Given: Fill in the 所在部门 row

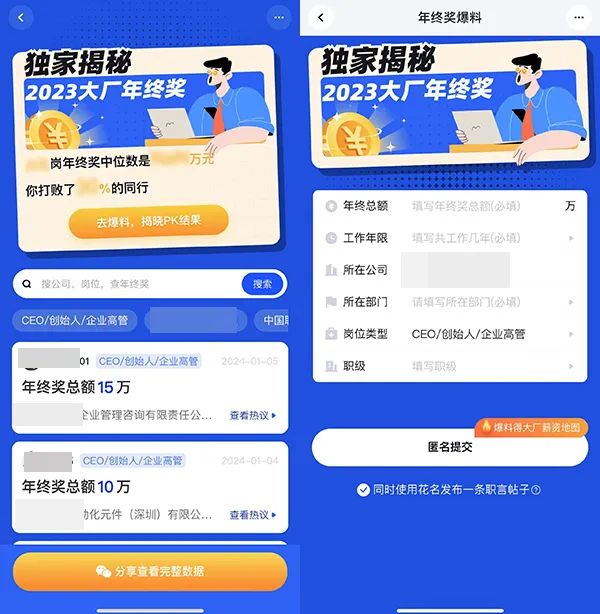Looking at the screenshot, I should [x=490, y=302].
